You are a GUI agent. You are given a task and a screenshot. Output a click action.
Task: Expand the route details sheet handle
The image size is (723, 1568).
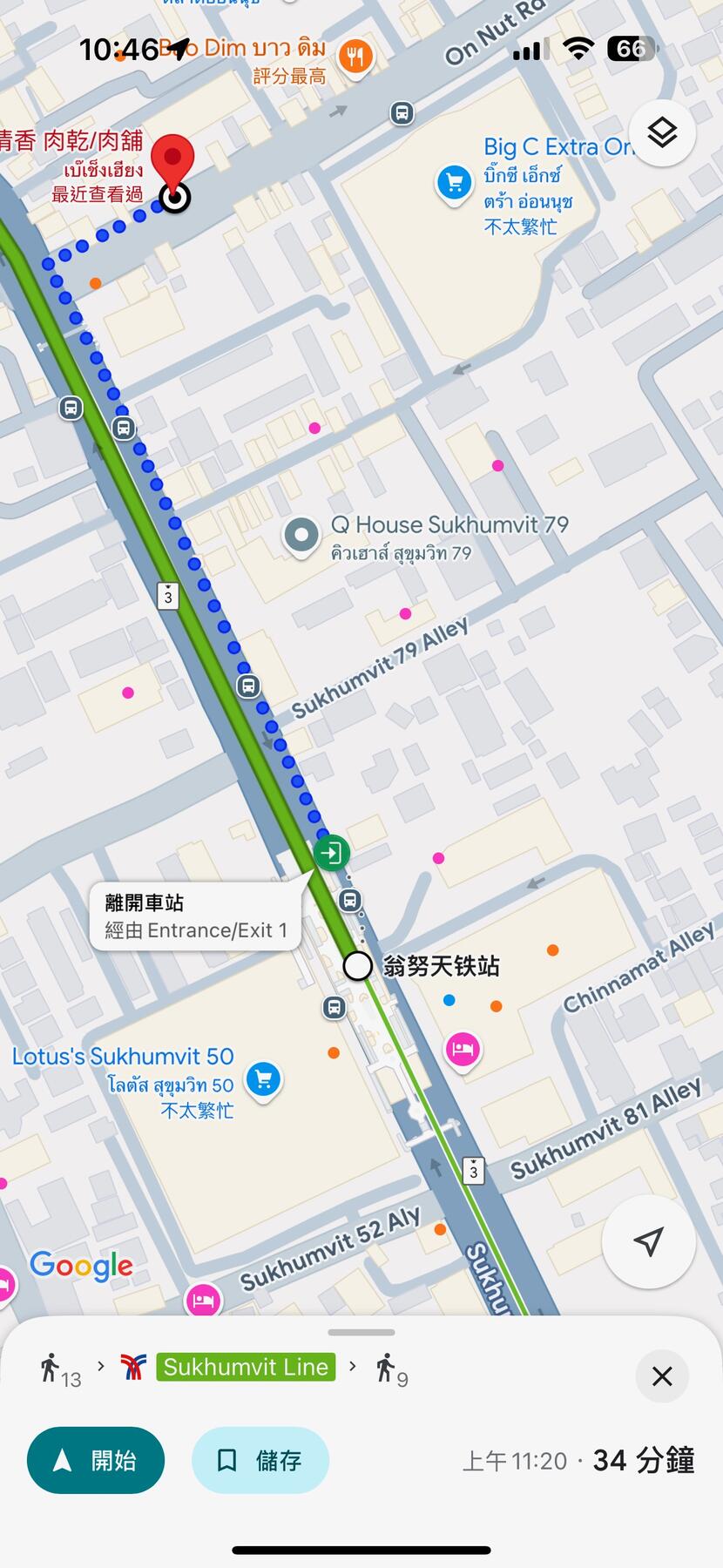[361, 1332]
